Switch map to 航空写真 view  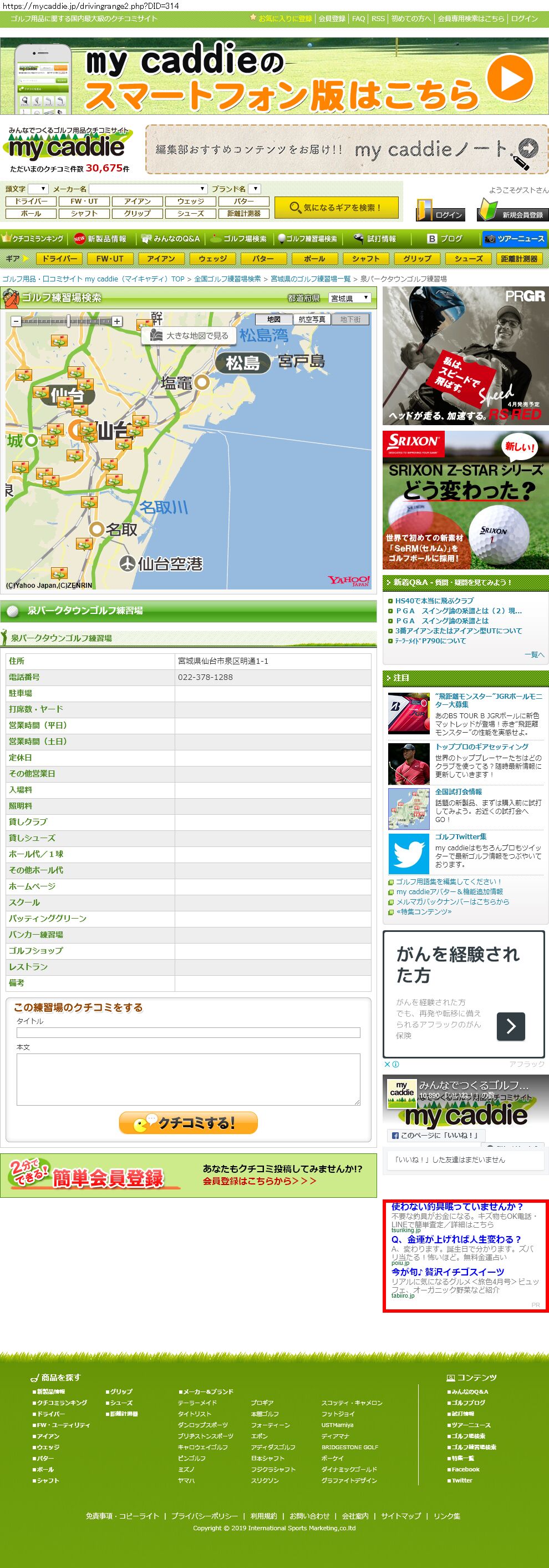click(311, 320)
